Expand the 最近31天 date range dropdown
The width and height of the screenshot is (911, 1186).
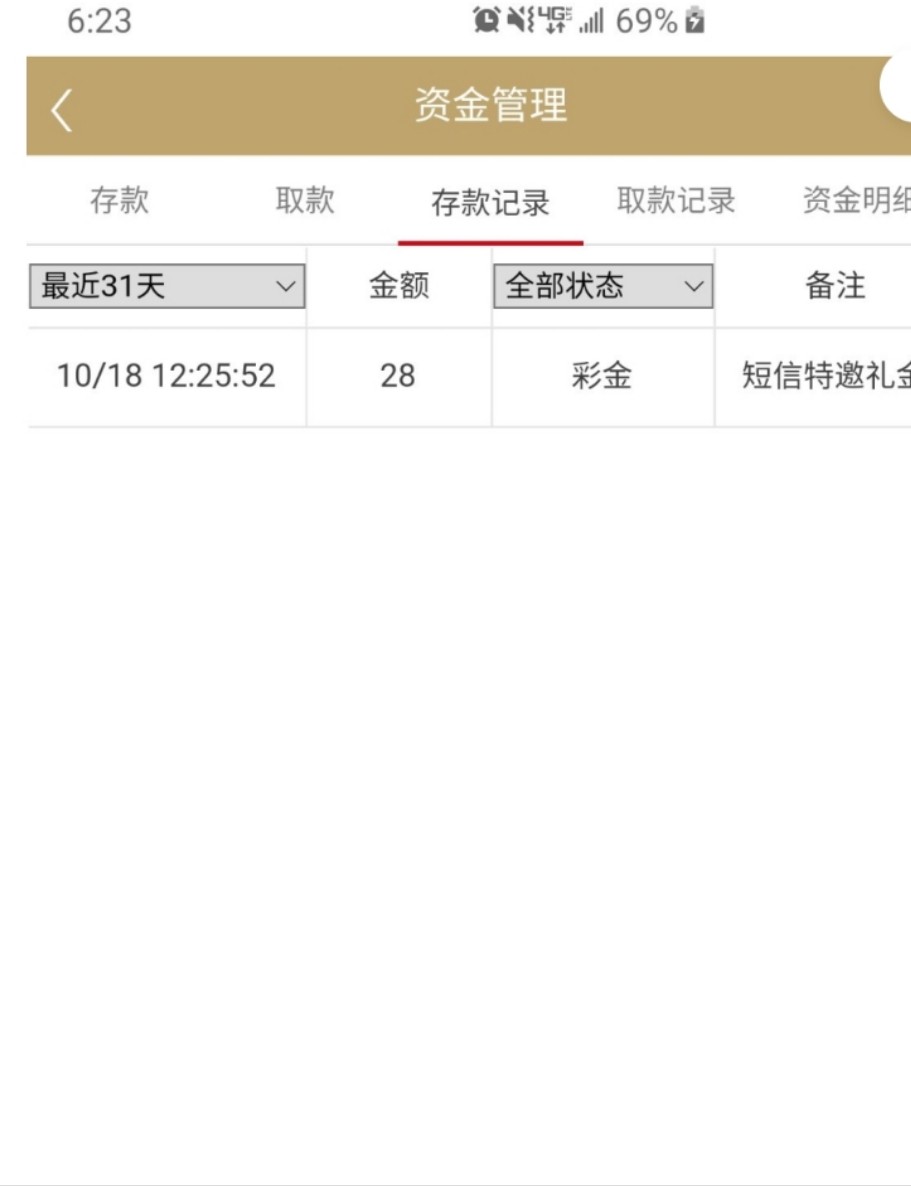click(x=167, y=287)
